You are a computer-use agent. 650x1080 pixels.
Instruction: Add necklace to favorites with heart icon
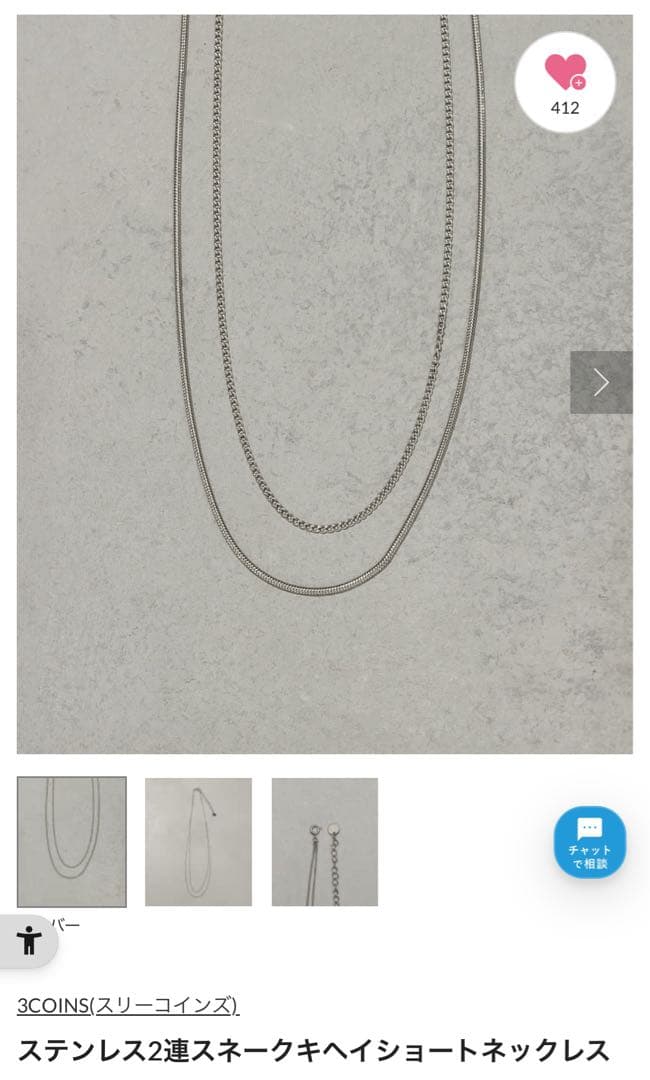[x=565, y=80]
